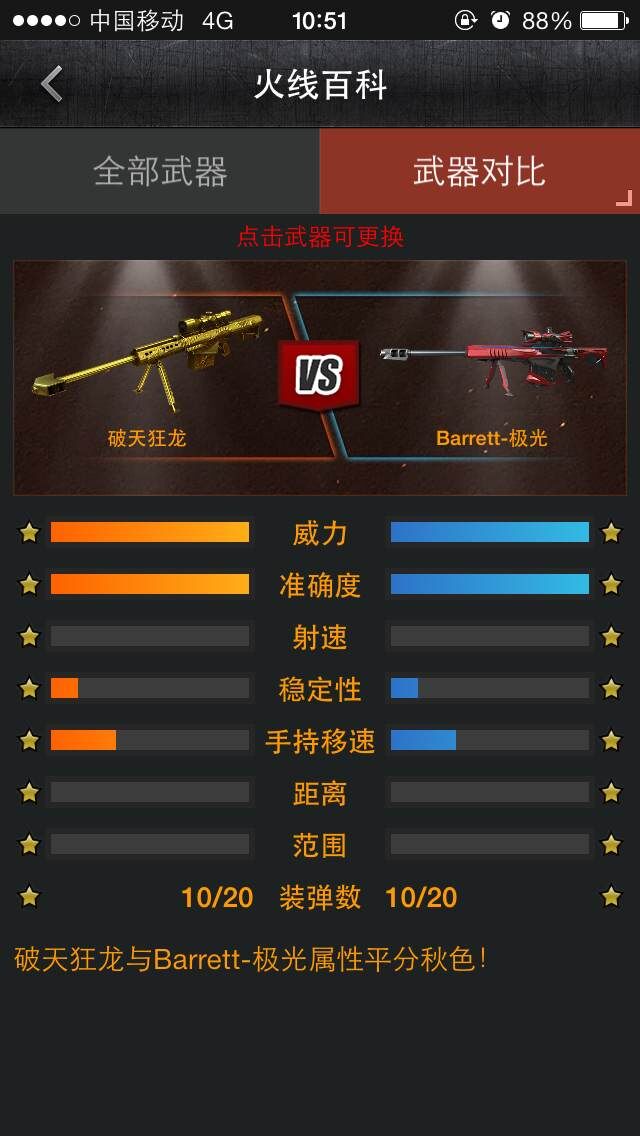Select the 武器对比 tab
The width and height of the screenshot is (640, 1136).
[x=480, y=171]
